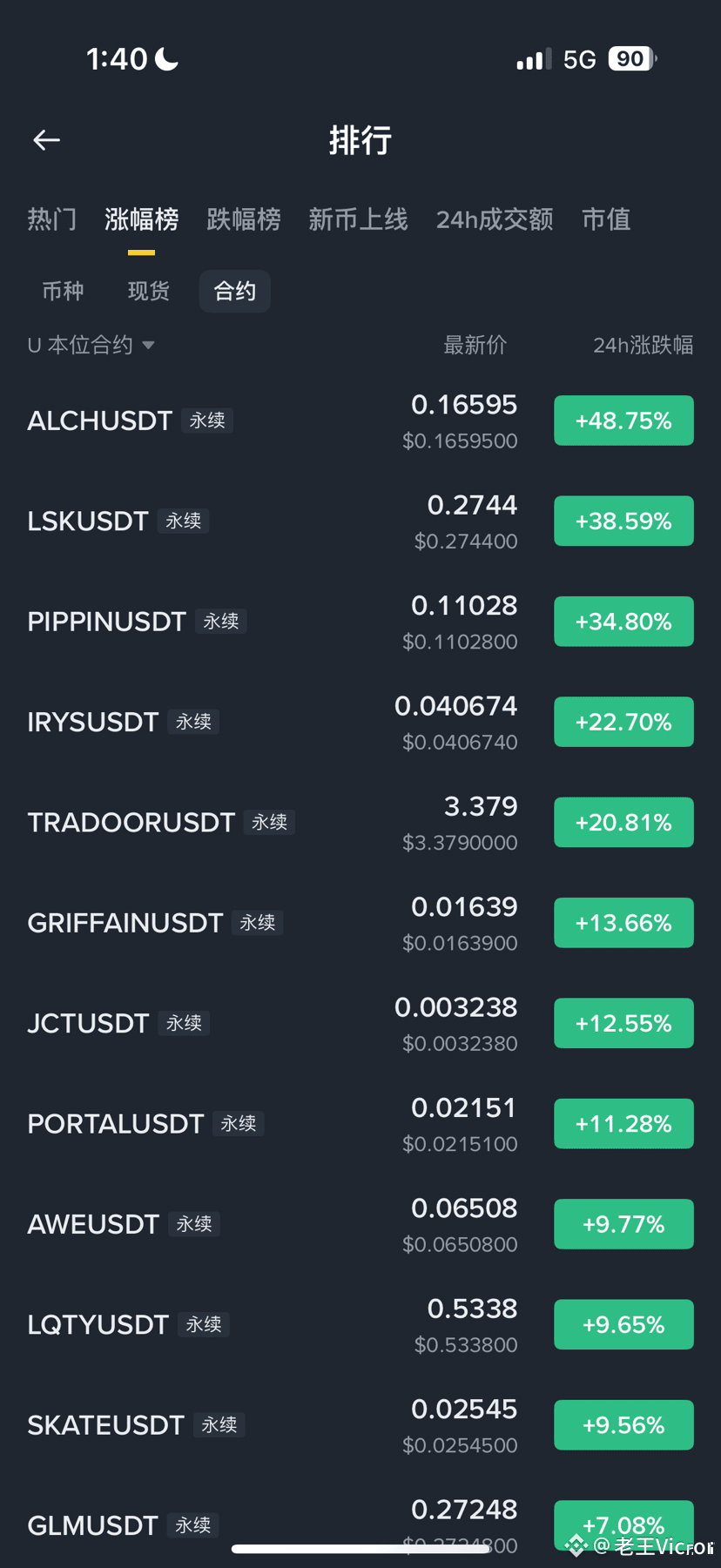View TRADOORUSDT contract details
The image size is (721, 1568).
(131, 823)
